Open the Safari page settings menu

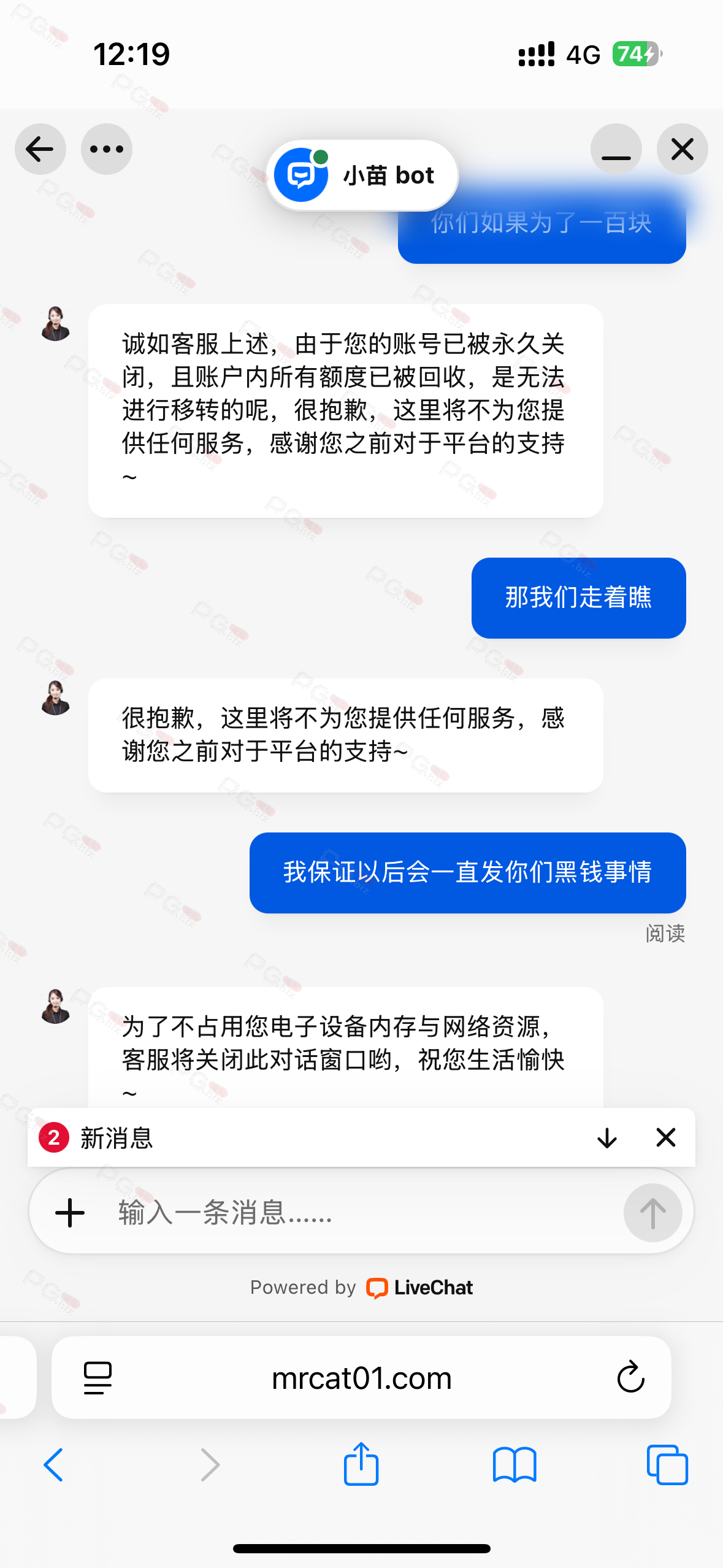pos(98,1378)
